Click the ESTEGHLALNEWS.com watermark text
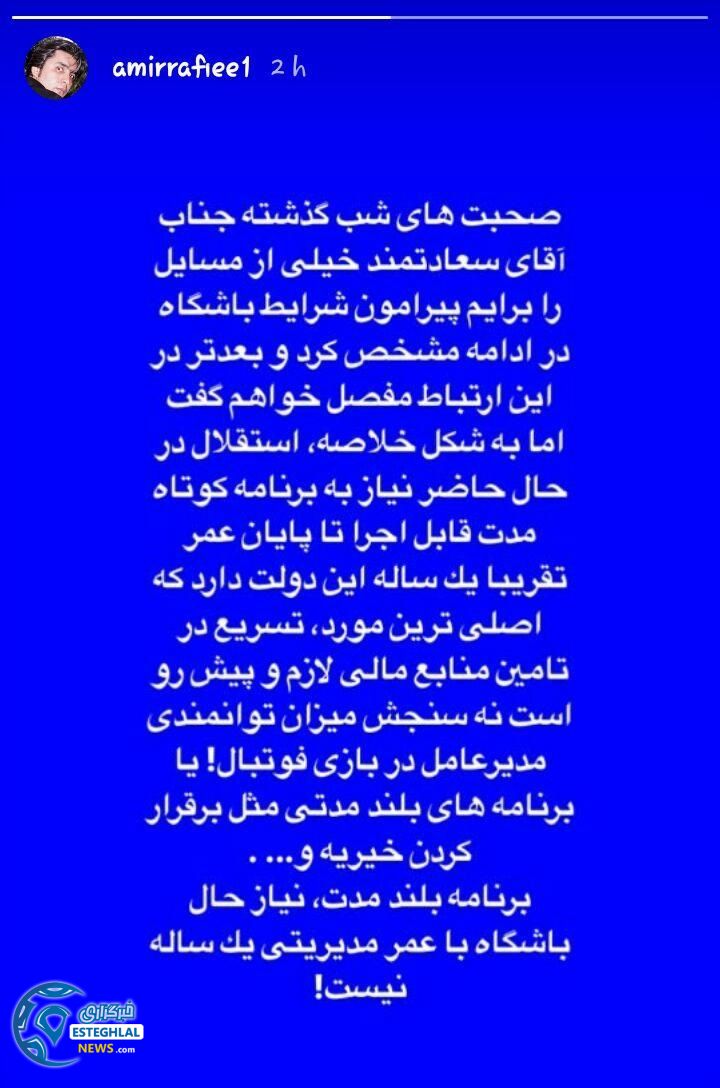The image size is (720, 1088). point(107,1035)
